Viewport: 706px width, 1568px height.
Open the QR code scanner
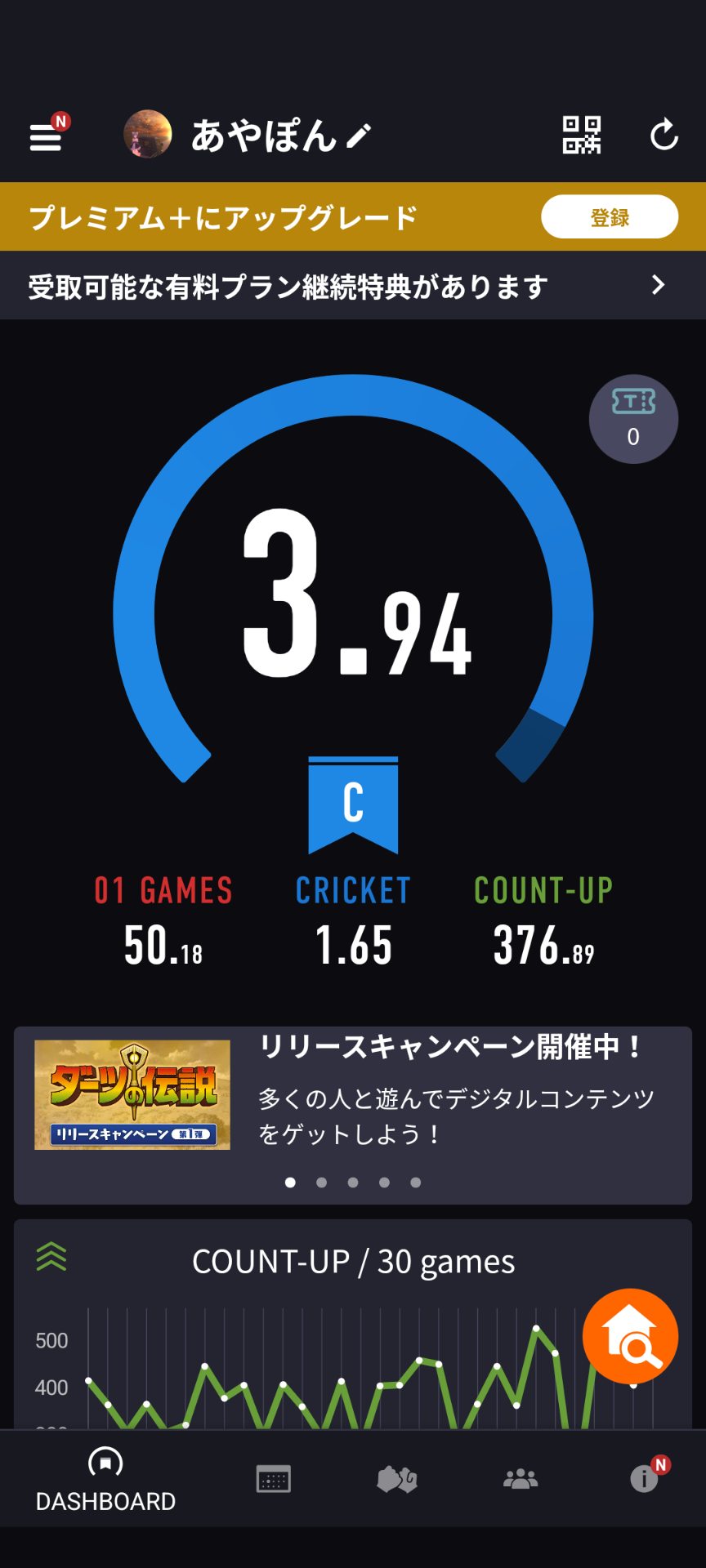(x=581, y=135)
